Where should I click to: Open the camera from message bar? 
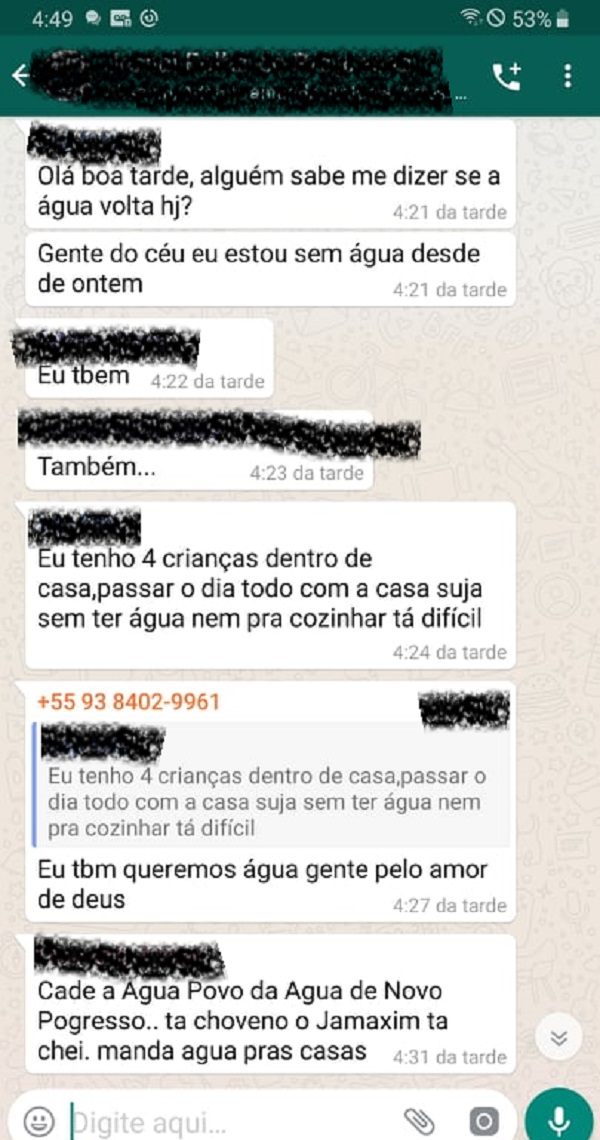[483, 1119]
